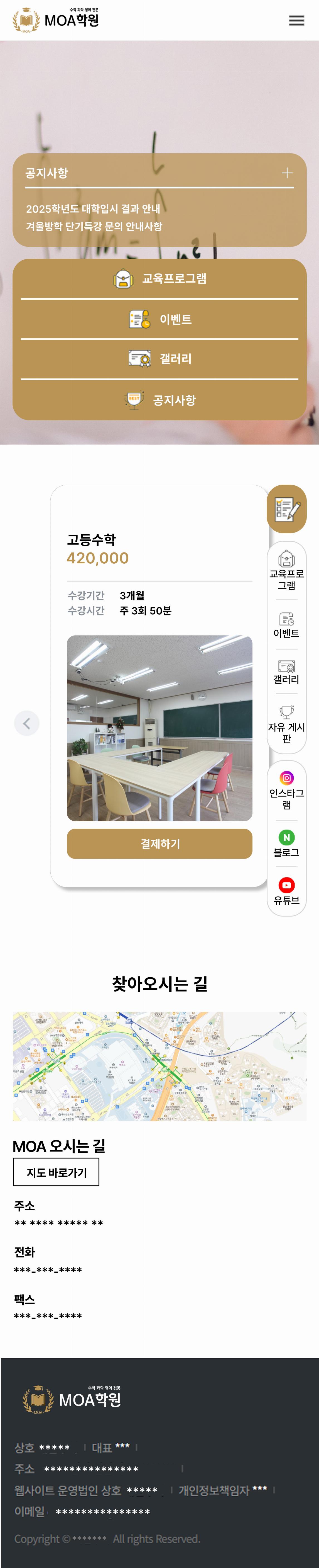The image size is (319, 1568).
Task: Open 갤러리 in the gold menu
Action: 160,359
